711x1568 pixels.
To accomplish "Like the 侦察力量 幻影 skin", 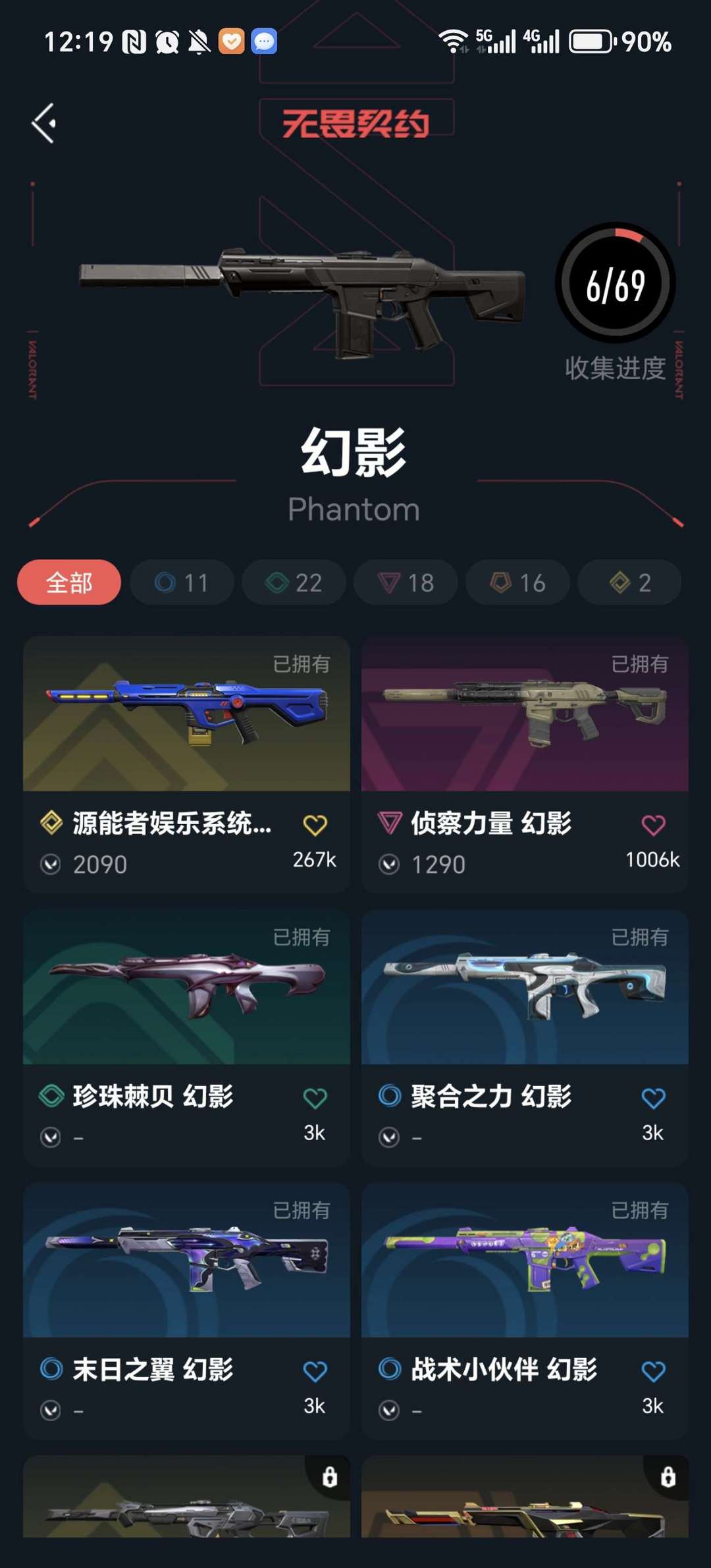I will [653, 825].
